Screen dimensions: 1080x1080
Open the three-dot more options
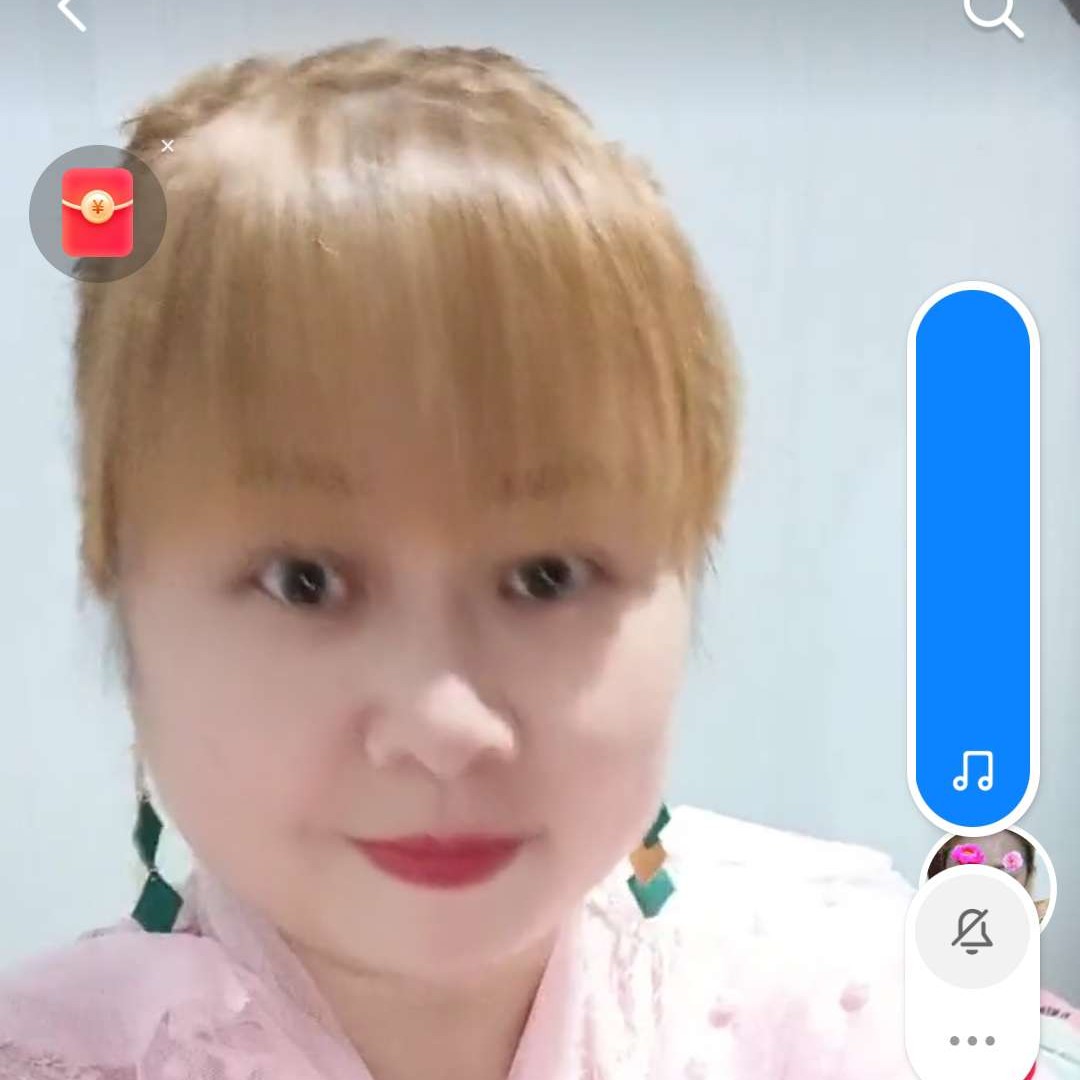(x=972, y=1041)
